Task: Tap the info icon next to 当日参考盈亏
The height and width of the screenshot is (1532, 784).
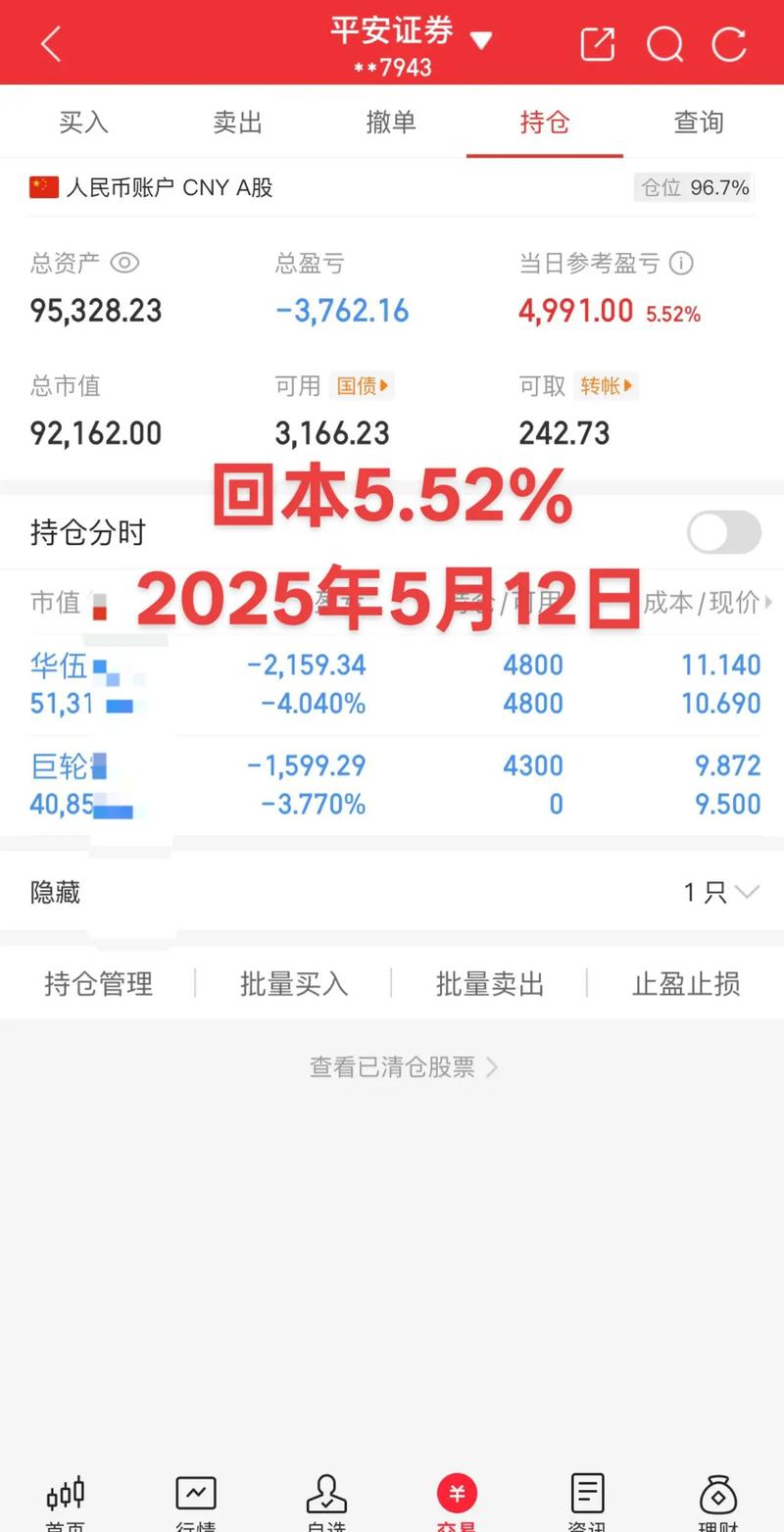Action: [680, 263]
